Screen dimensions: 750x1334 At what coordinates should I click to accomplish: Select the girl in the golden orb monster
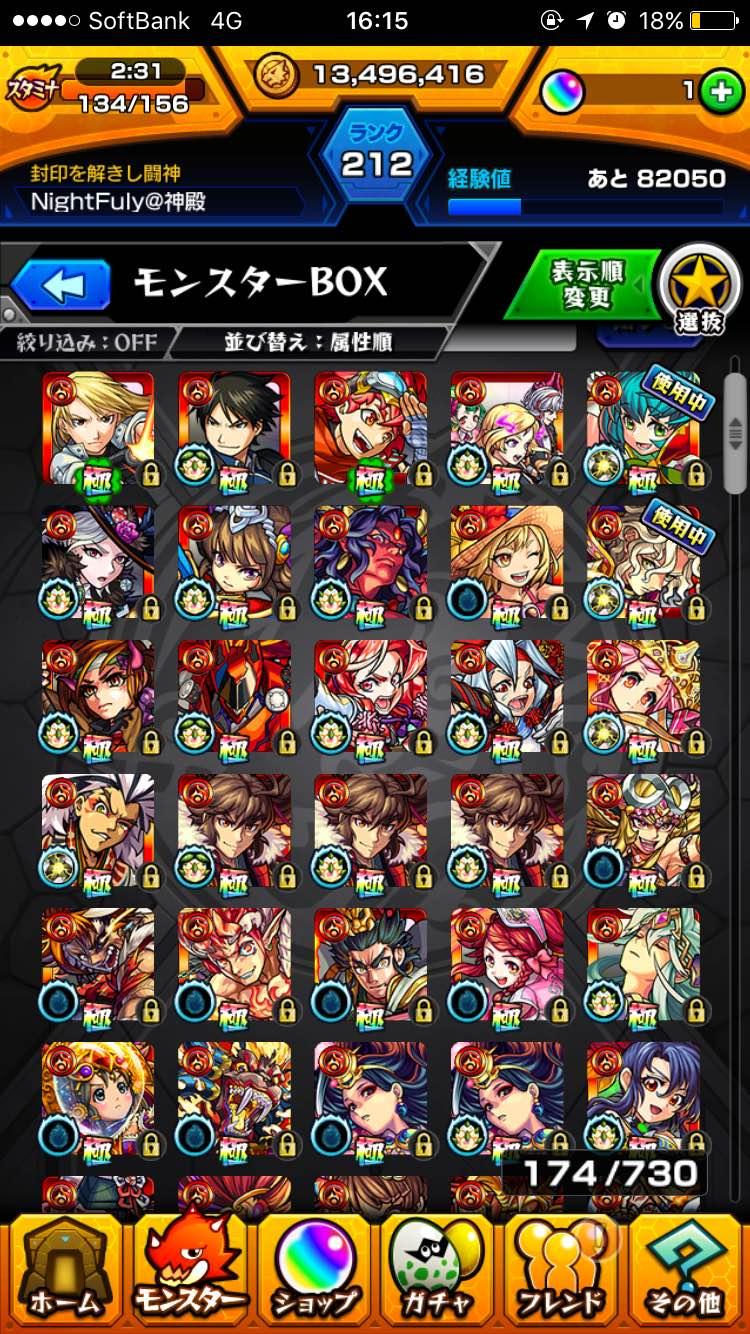(98, 1098)
